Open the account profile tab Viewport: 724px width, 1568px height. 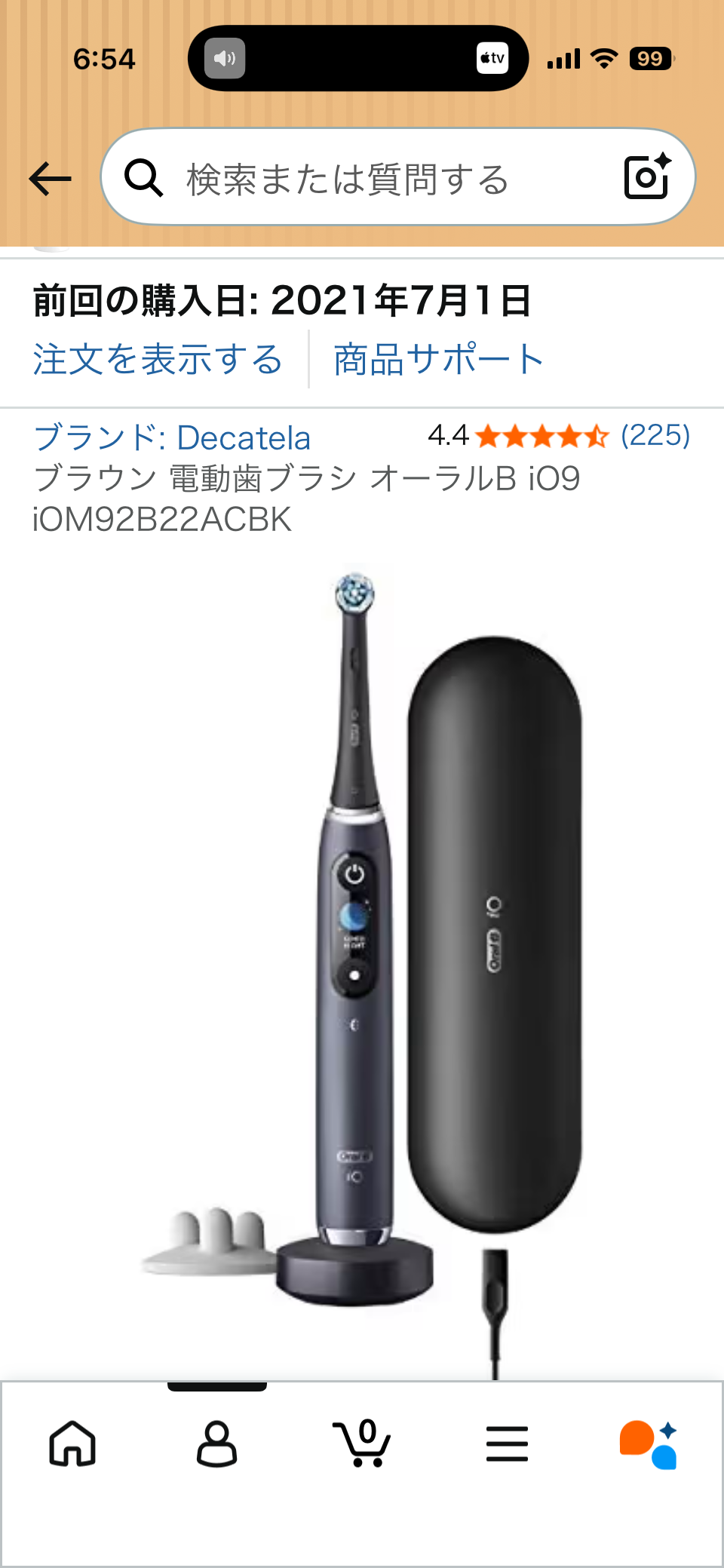[217, 1444]
